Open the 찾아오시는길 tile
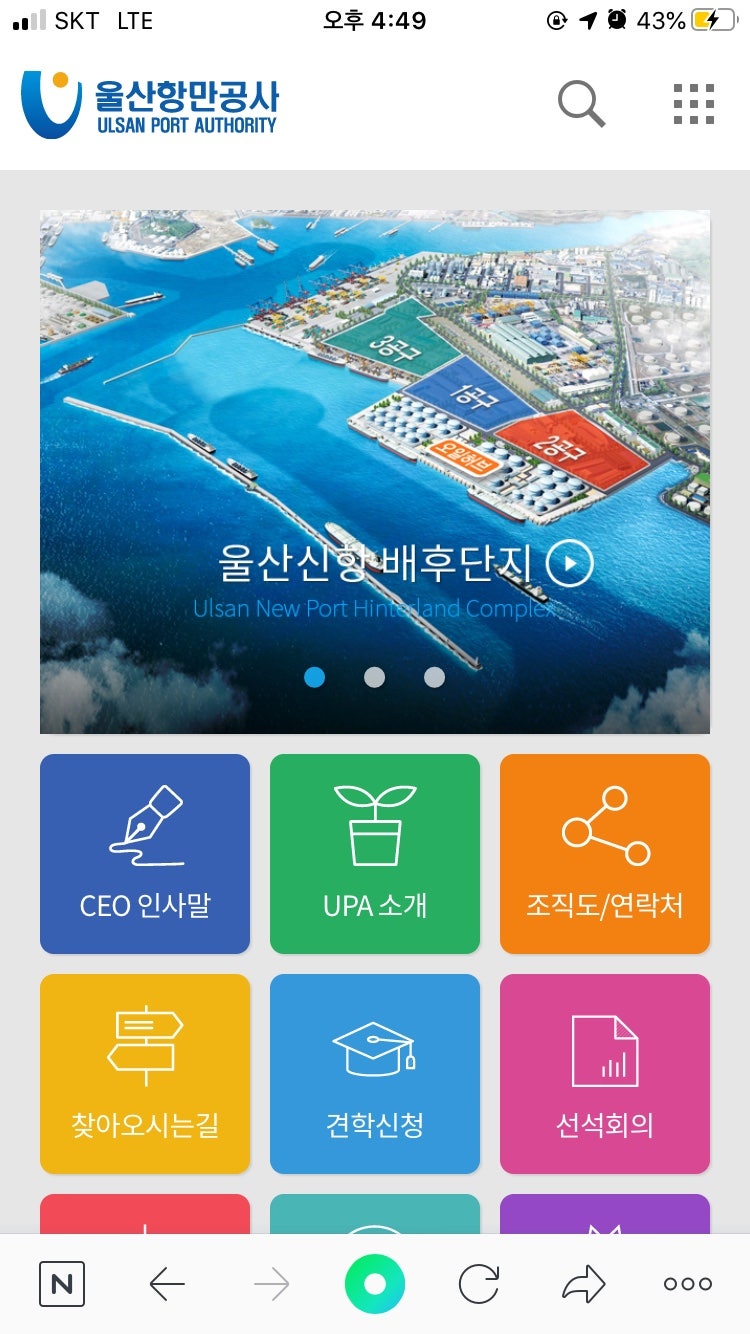The height and width of the screenshot is (1334, 750). pyautogui.click(x=145, y=1074)
